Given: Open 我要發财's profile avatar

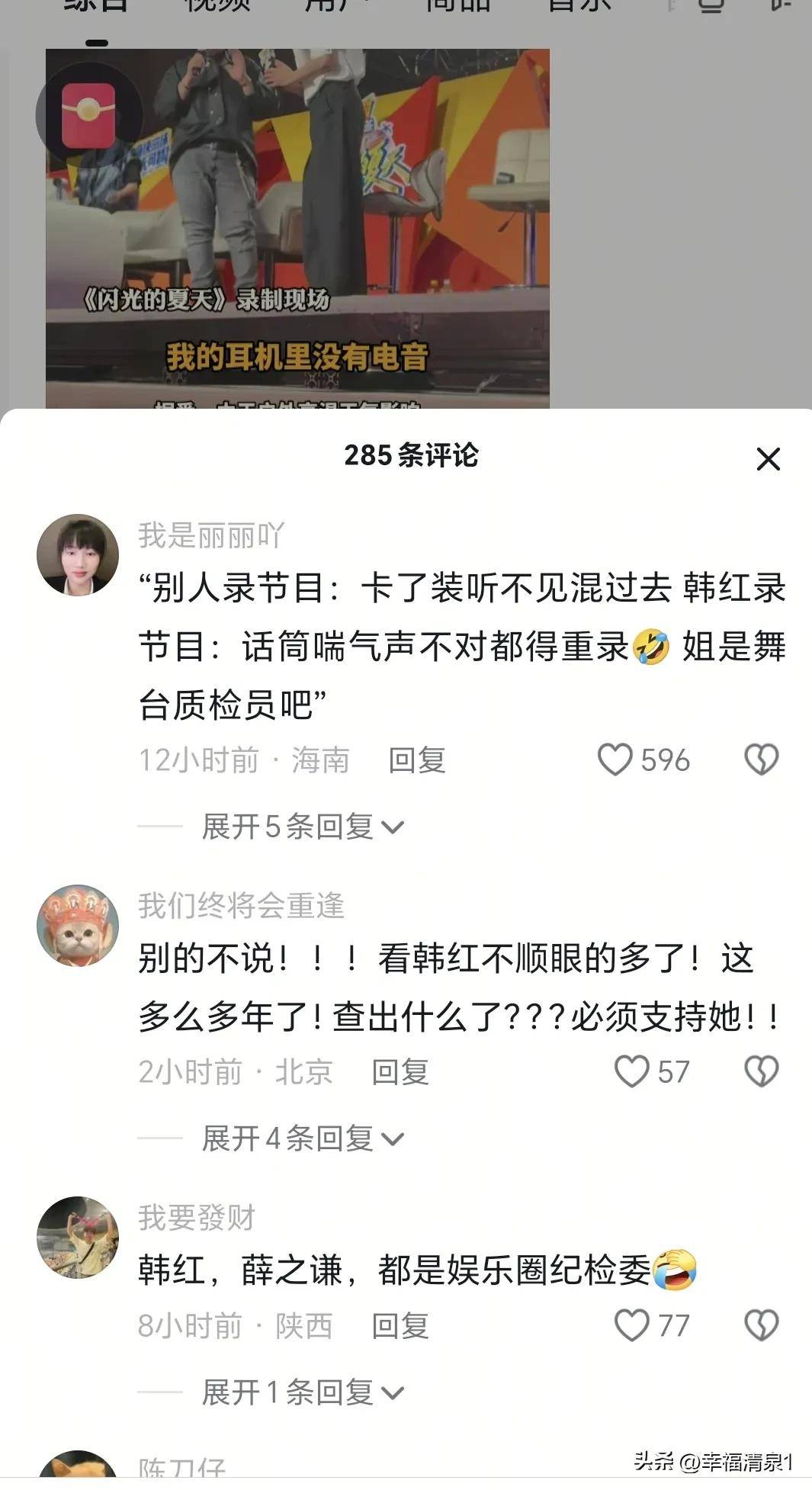Looking at the screenshot, I should point(78,1238).
